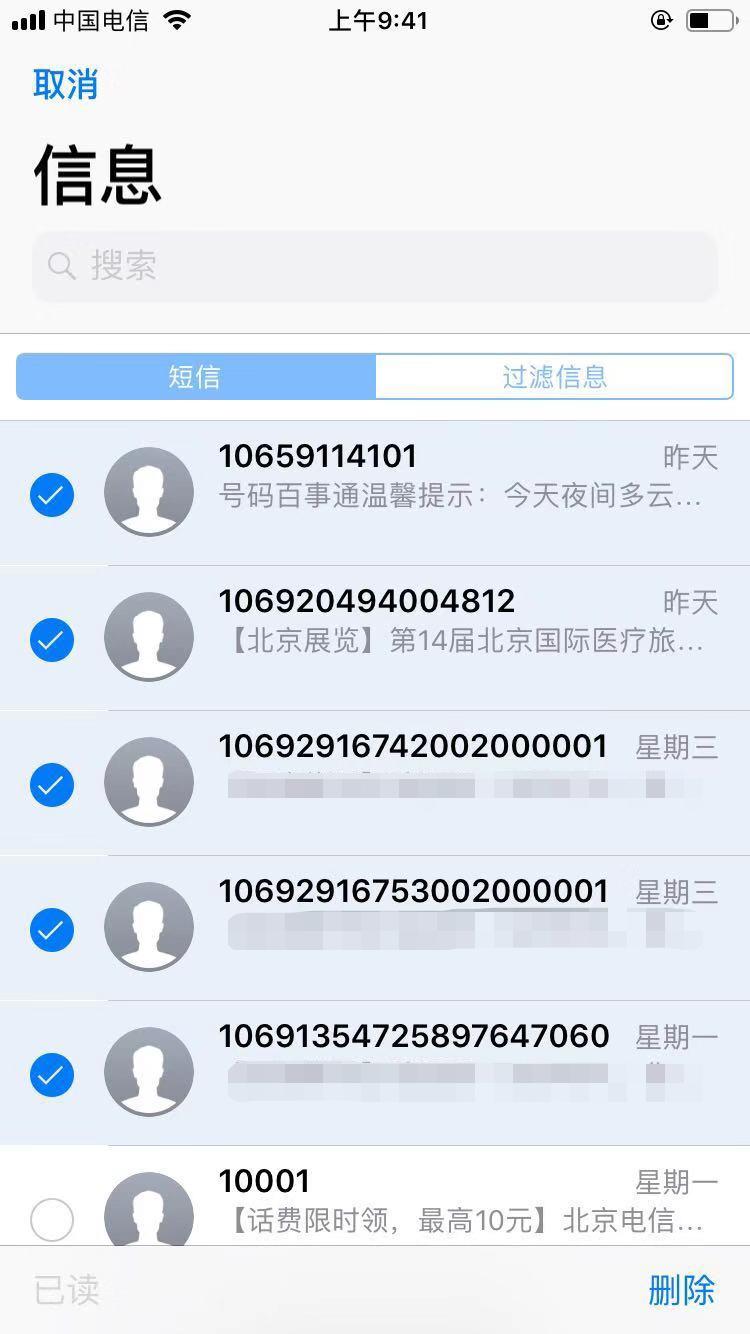The image size is (750, 1334).
Task: Tap the contact avatar for 10659114101
Action: coord(149,492)
